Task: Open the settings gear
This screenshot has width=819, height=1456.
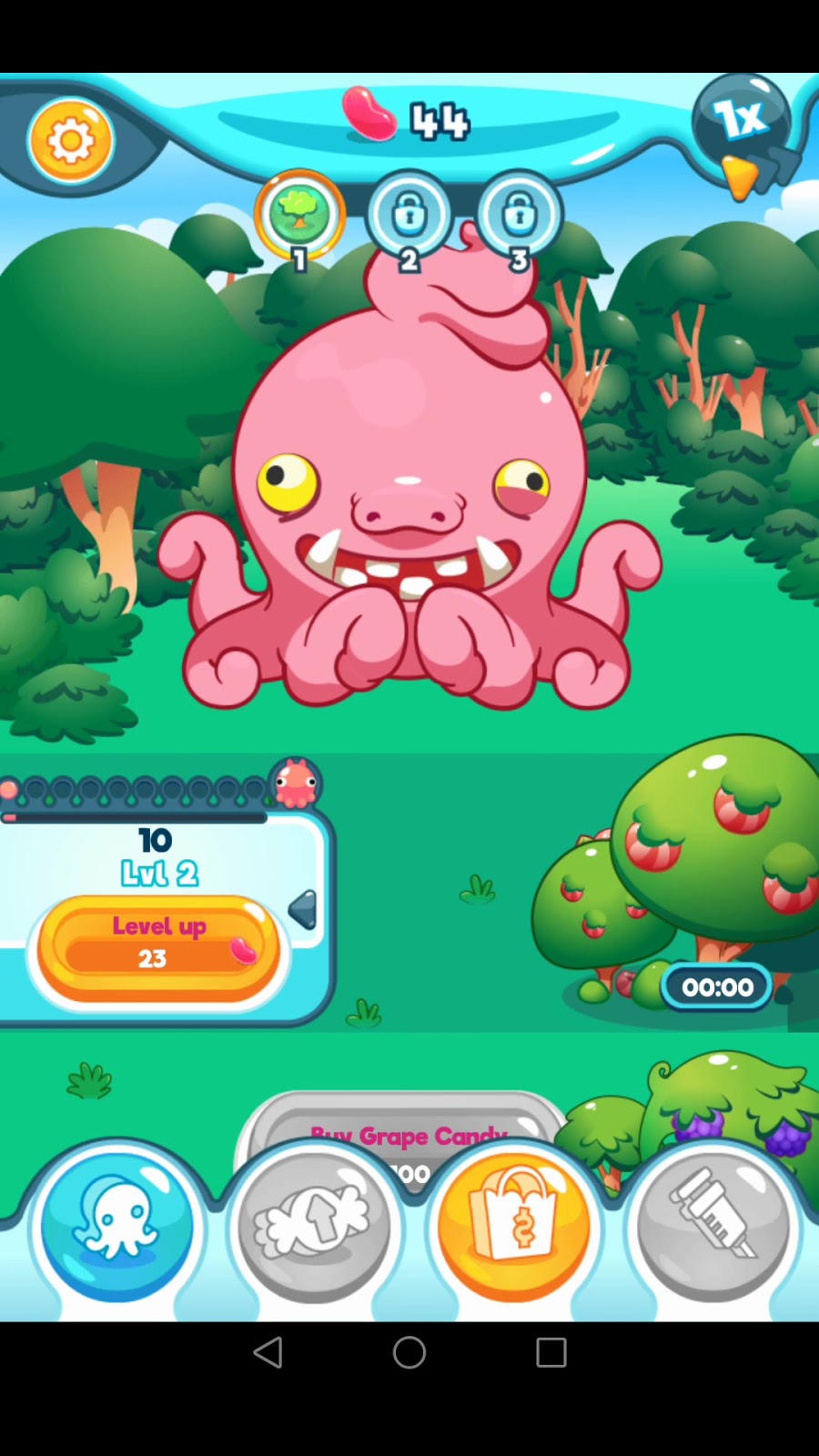Action: [71, 141]
